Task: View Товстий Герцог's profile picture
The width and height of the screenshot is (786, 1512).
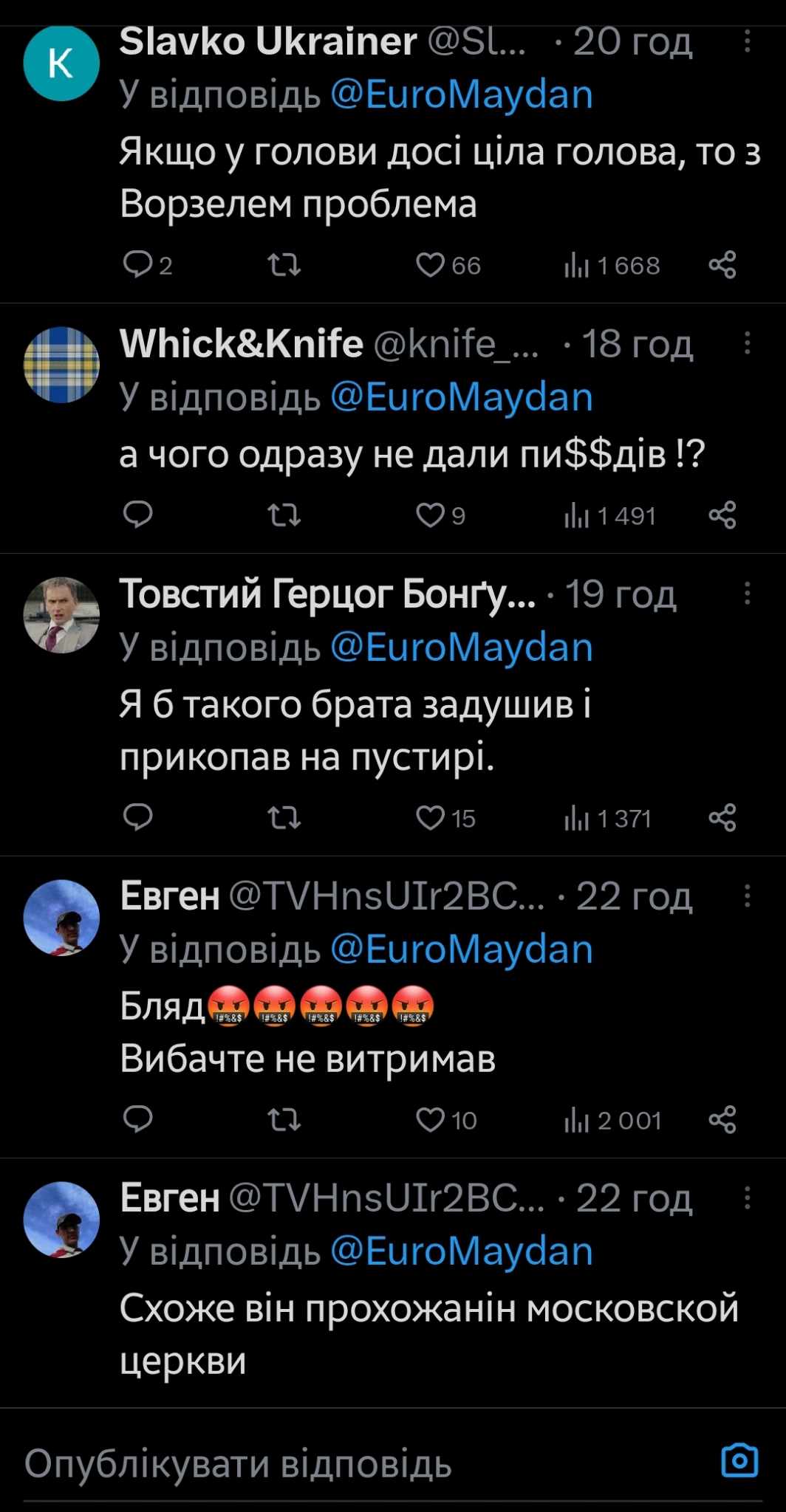Action: 61,615
